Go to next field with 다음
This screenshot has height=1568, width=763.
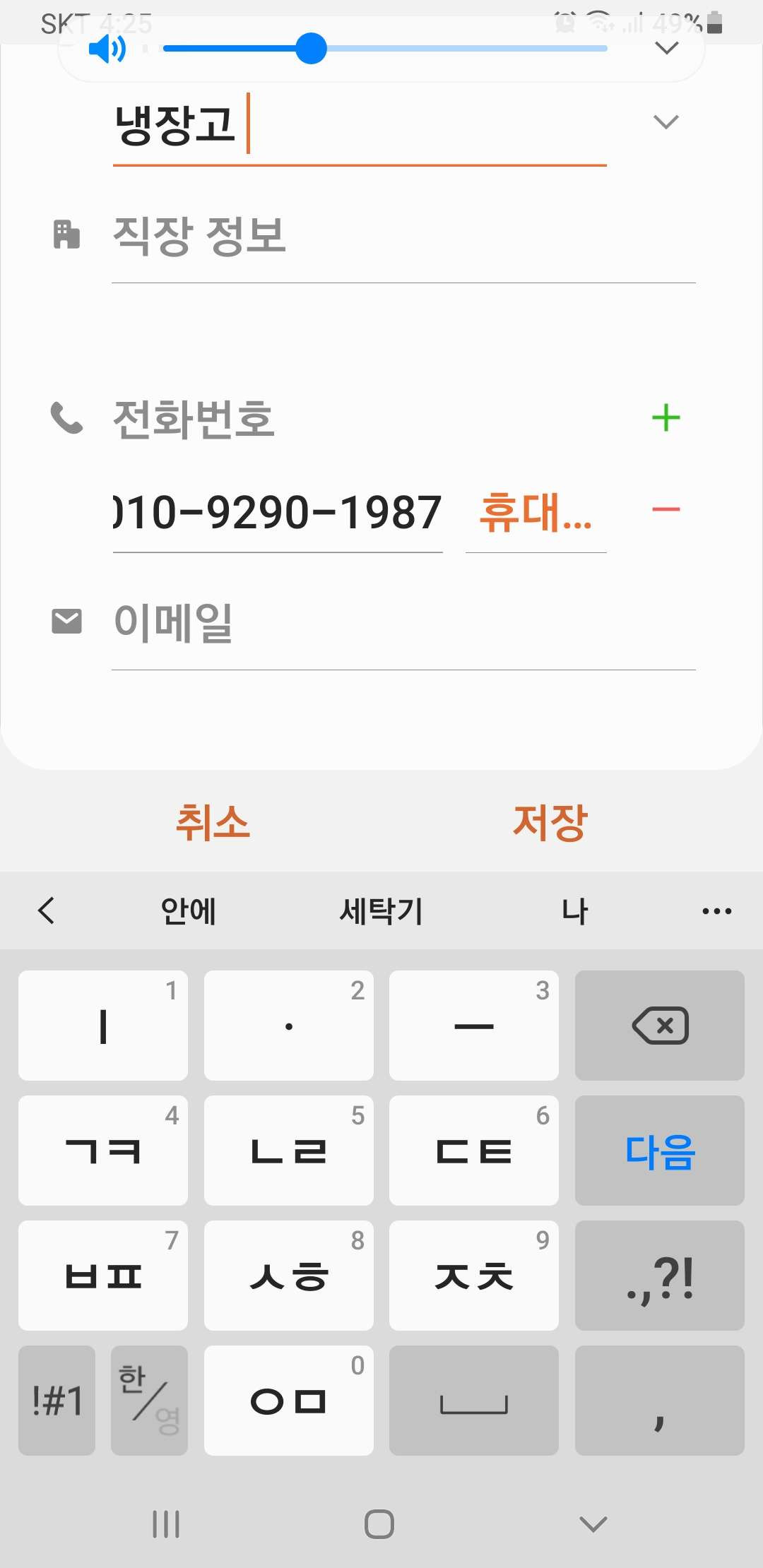659,1151
